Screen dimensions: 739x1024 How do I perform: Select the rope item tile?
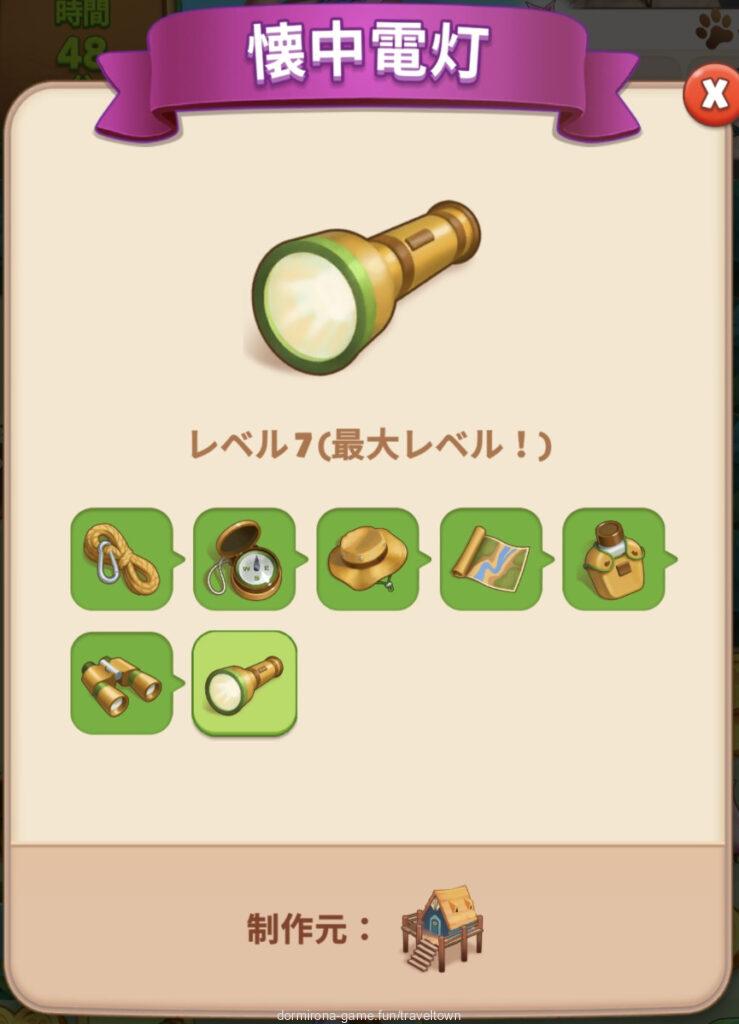121,559
